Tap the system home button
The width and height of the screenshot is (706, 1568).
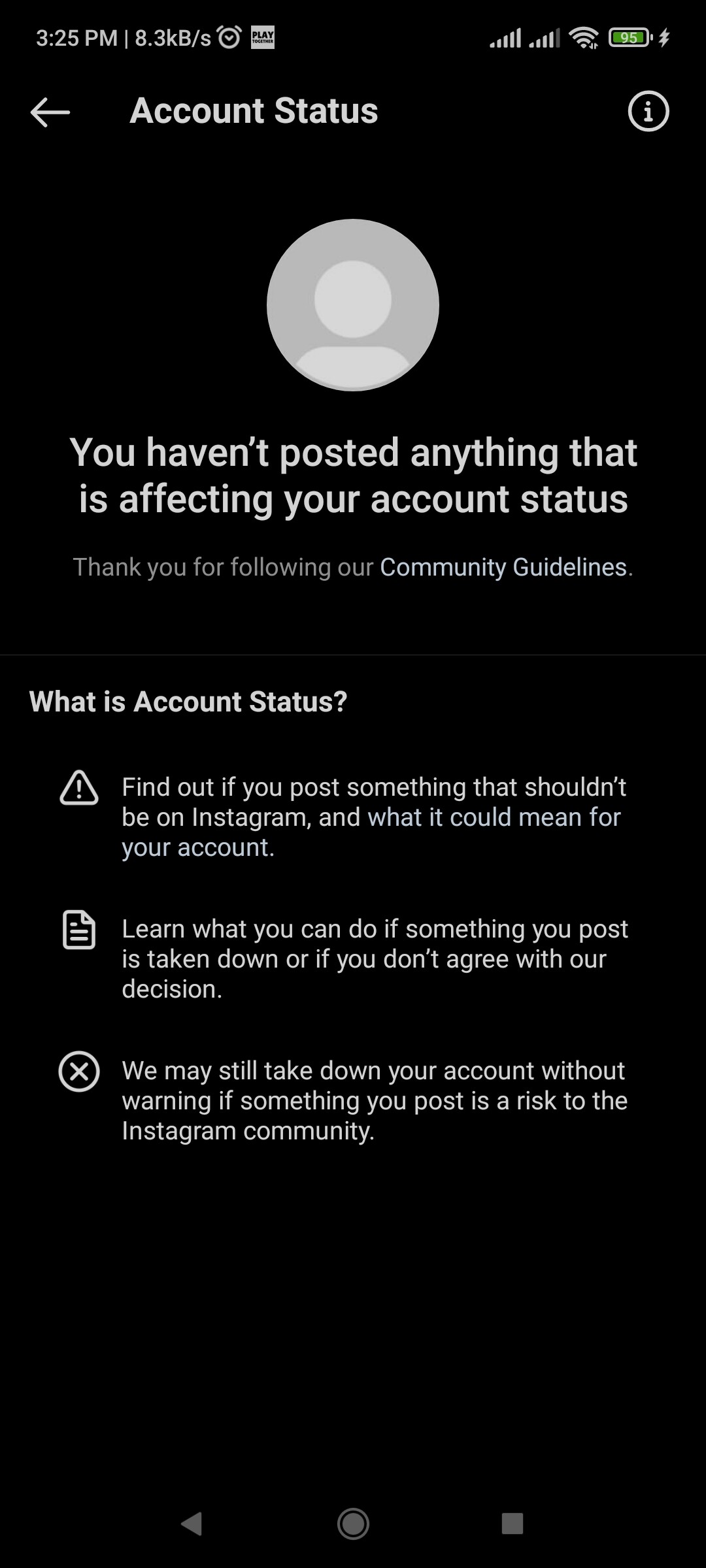tap(353, 1524)
